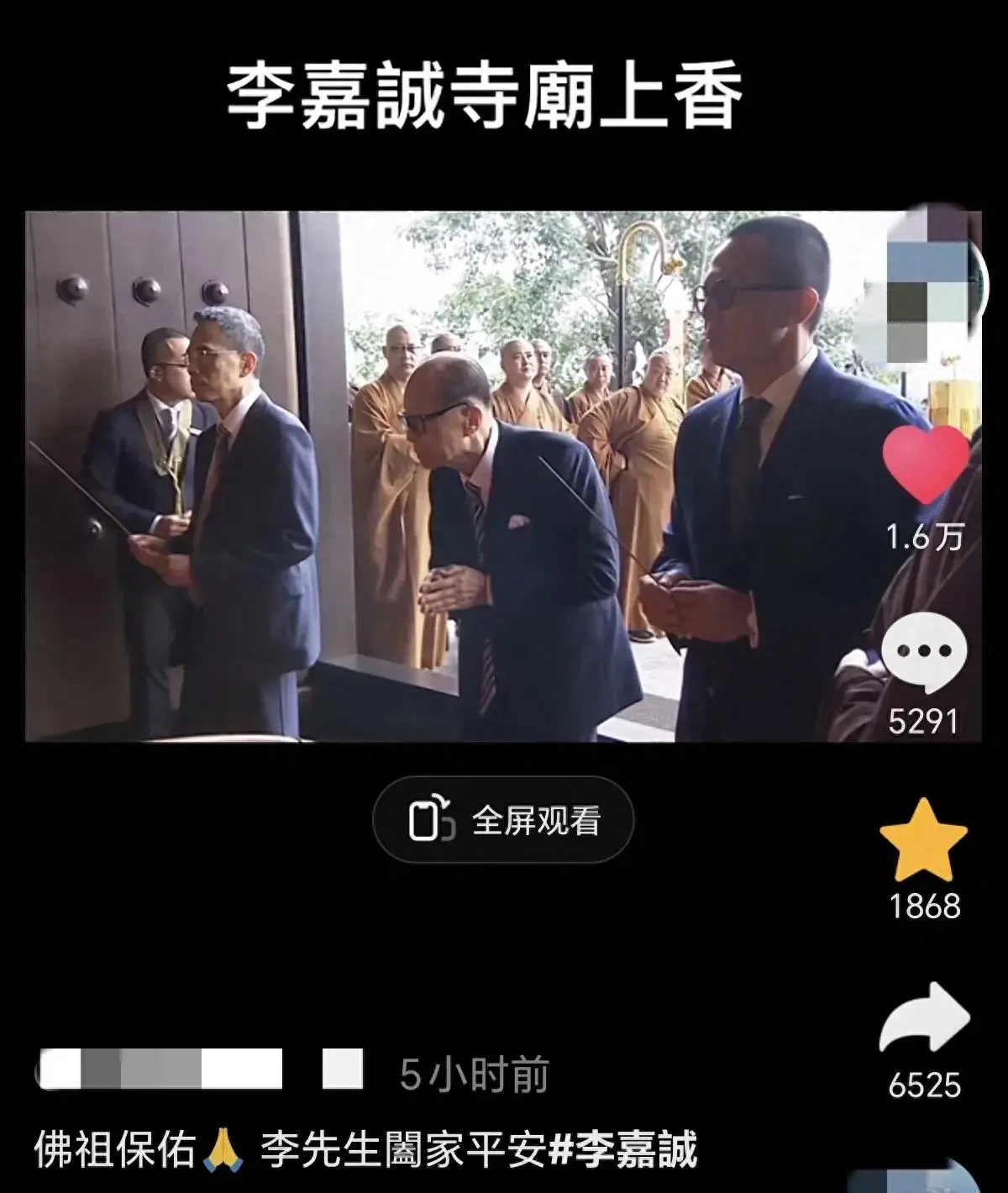Share this video via the arrow icon
Viewport: 1008px width, 1193px height.
[924, 1018]
